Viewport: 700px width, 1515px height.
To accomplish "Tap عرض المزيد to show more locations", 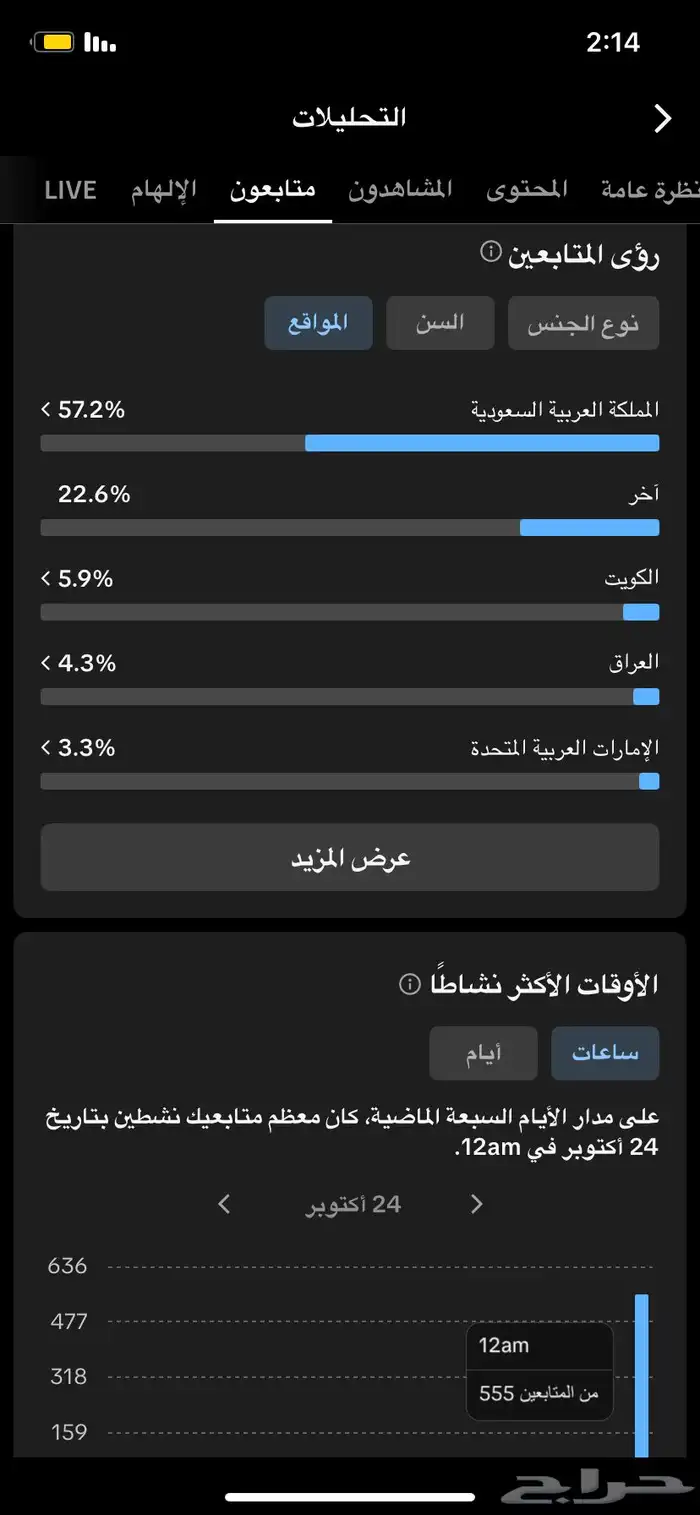I will [x=350, y=857].
